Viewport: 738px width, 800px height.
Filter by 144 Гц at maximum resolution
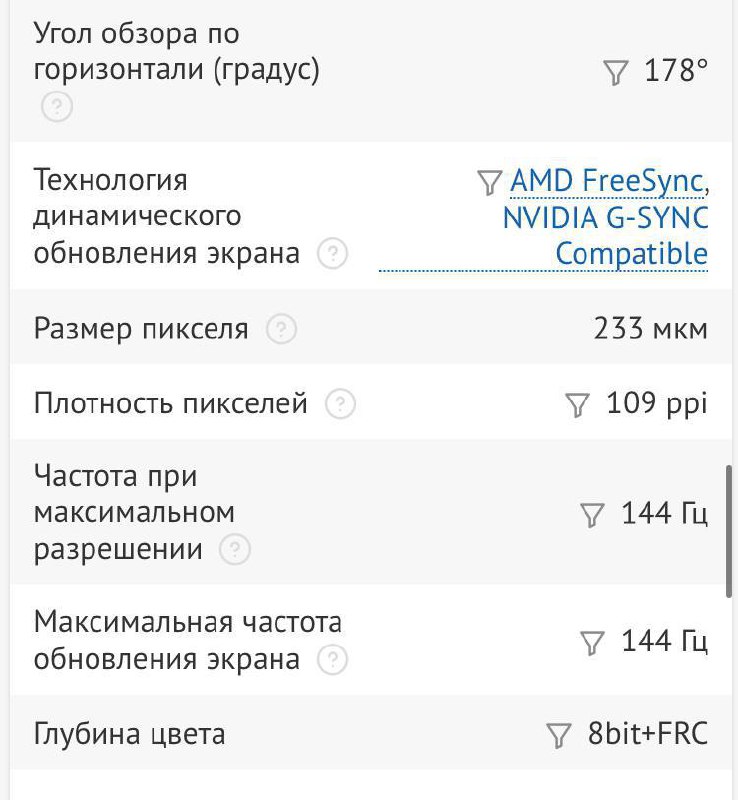[x=592, y=512]
